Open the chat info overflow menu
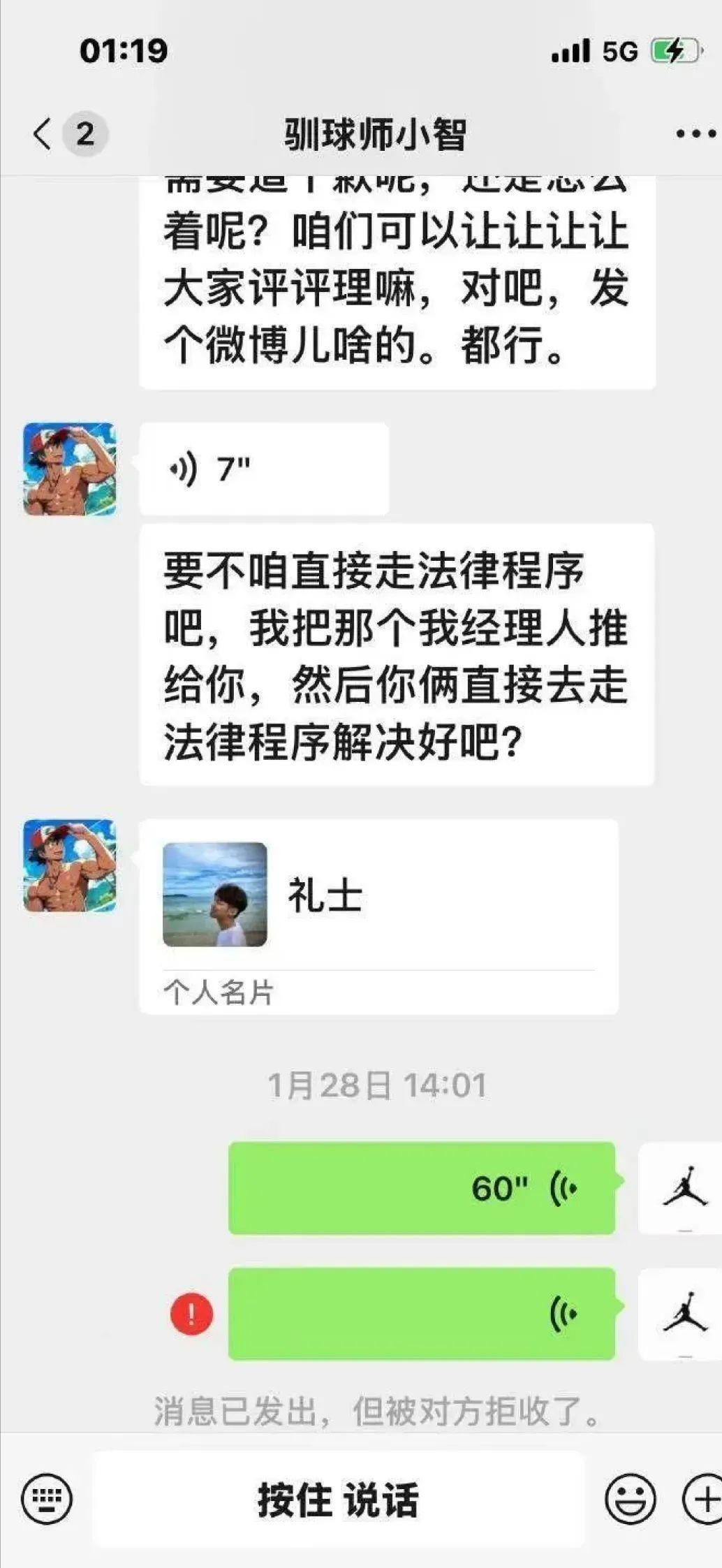 point(695,133)
